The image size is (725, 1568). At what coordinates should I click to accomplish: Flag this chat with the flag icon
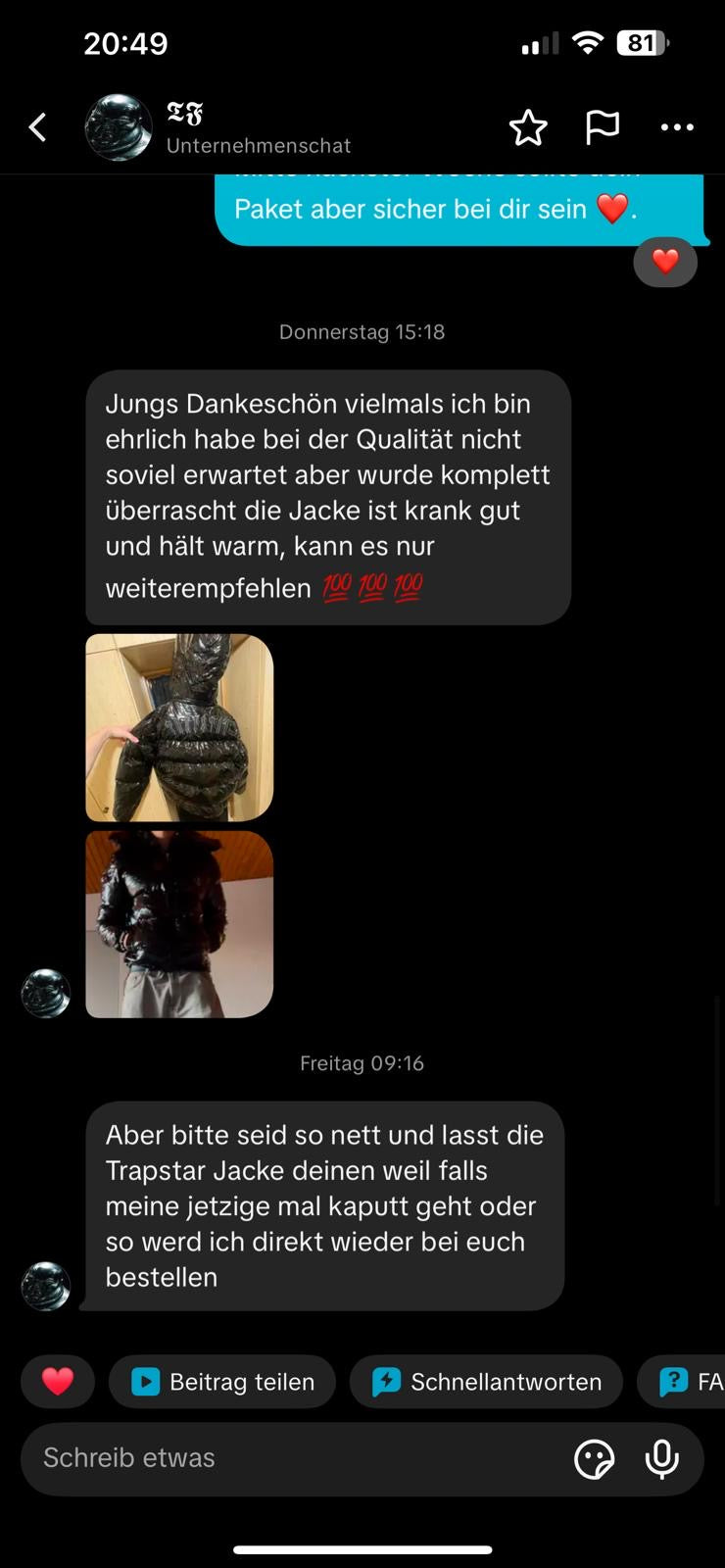point(602,127)
